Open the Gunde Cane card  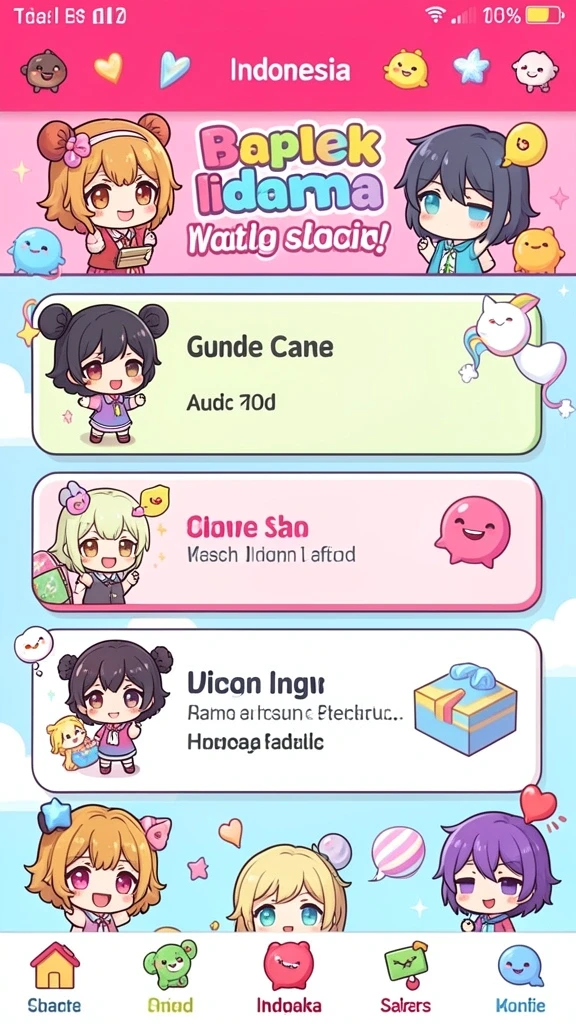(287, 374)
